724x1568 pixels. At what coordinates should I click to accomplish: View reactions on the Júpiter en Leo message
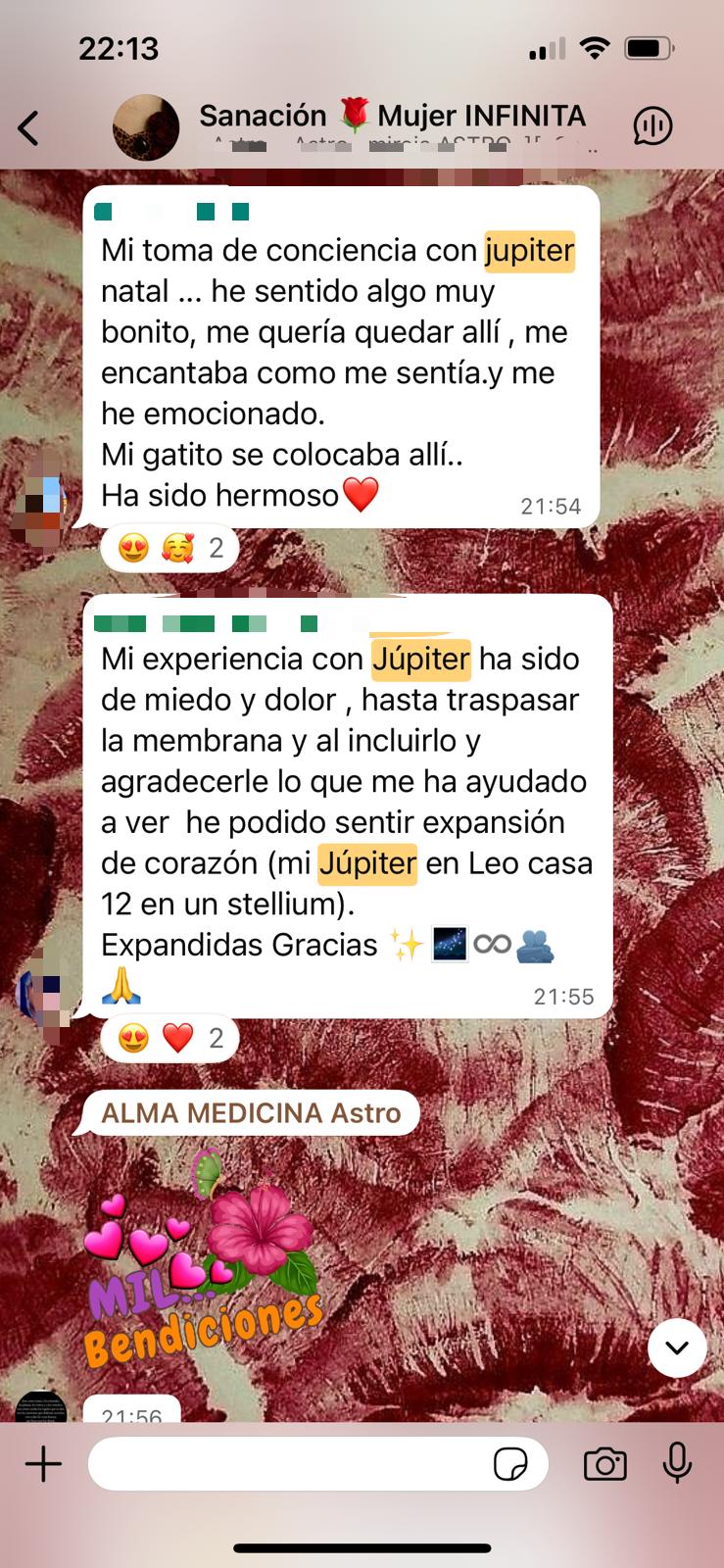click(169, 1038)
